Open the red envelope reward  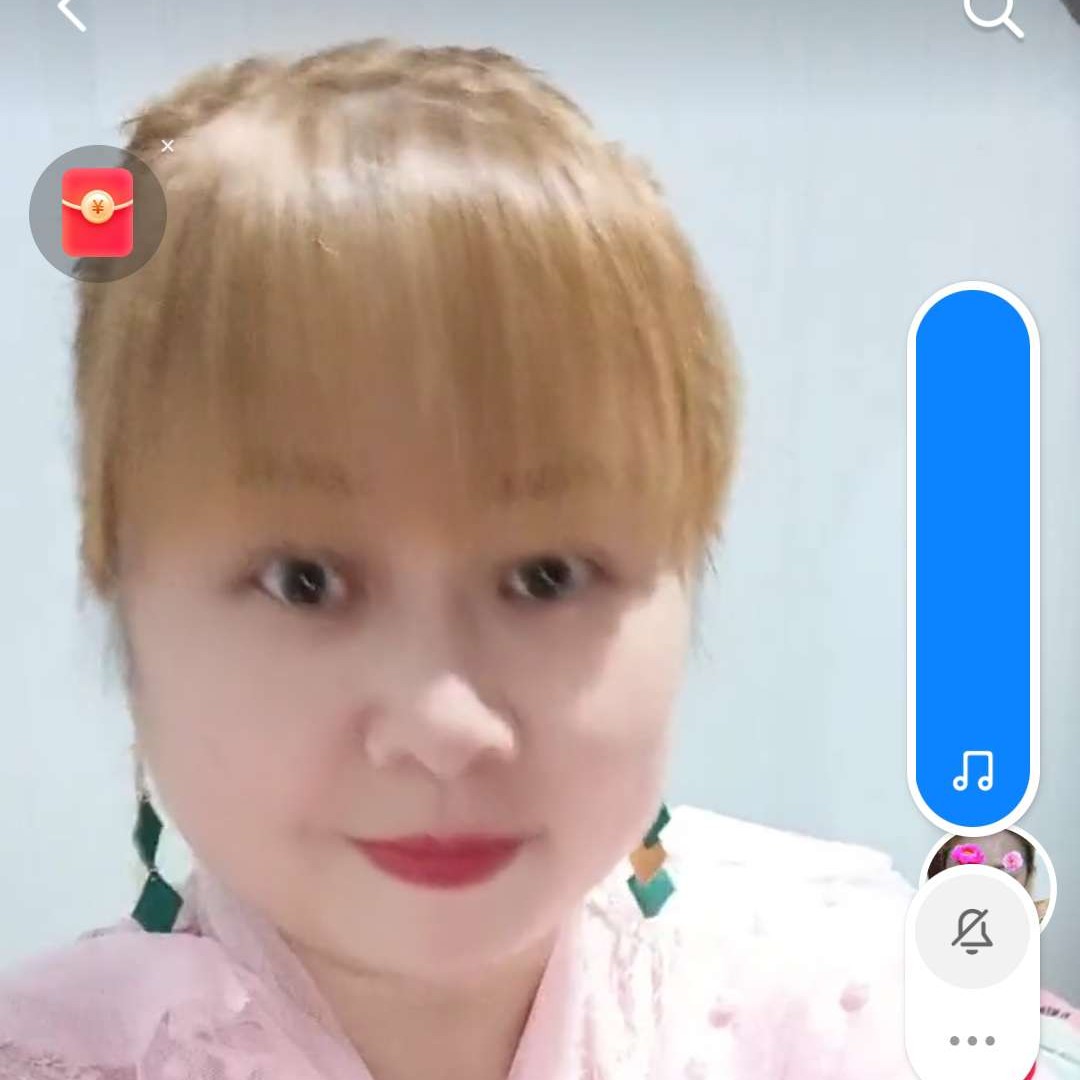[x=97, y=212]
